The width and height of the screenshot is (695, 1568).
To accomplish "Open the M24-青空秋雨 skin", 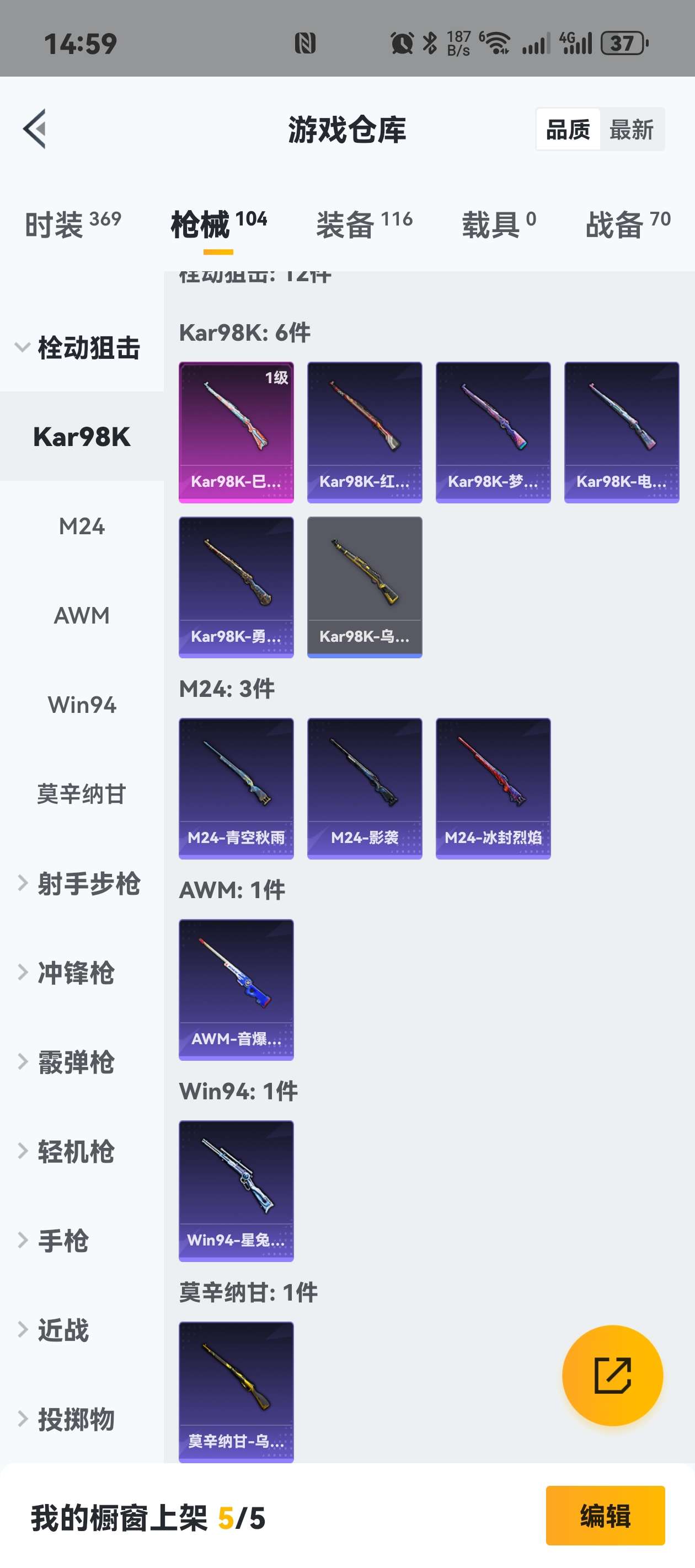I will tap(236, 788).
